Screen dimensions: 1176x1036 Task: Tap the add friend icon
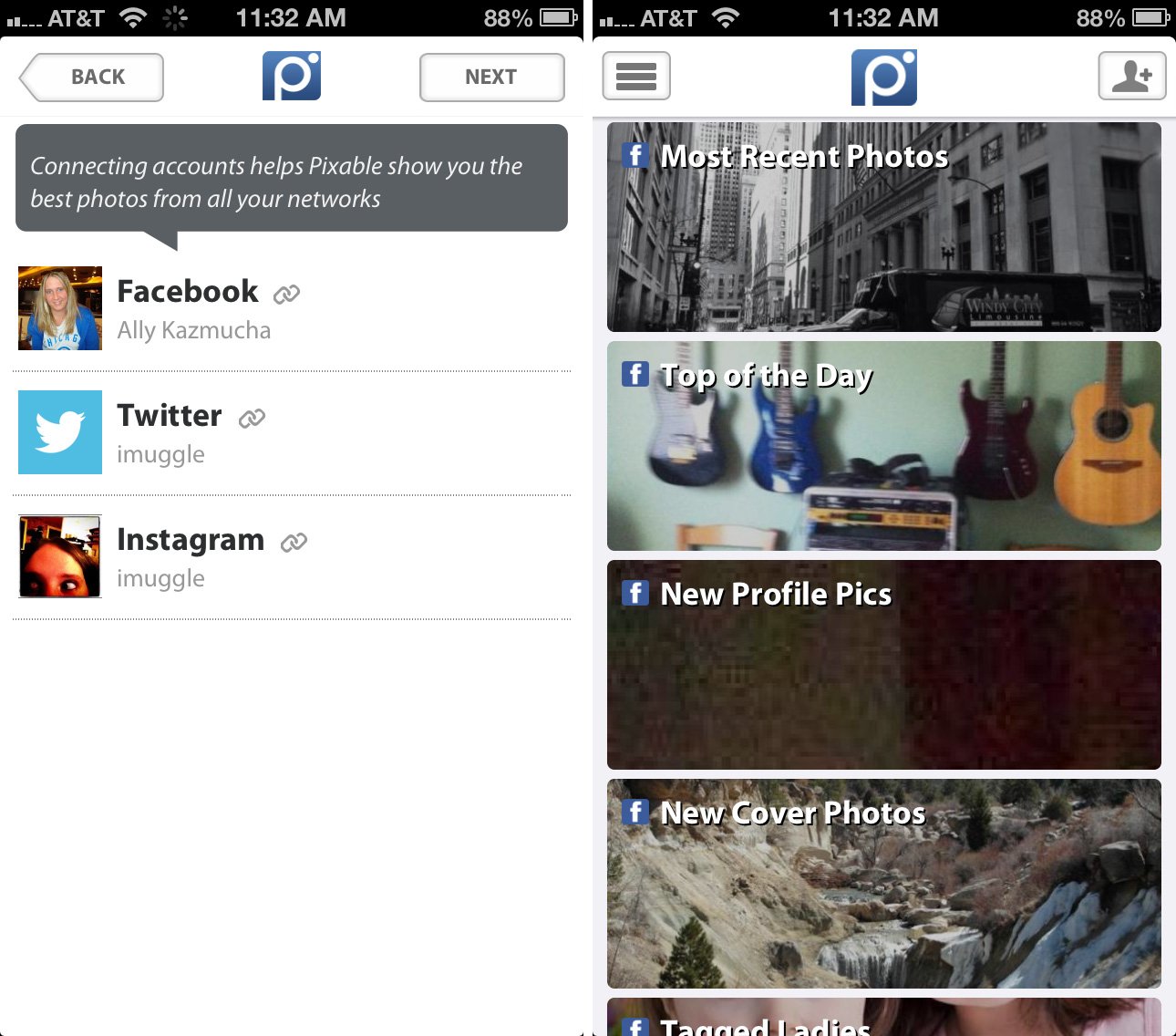(1131, 76)
